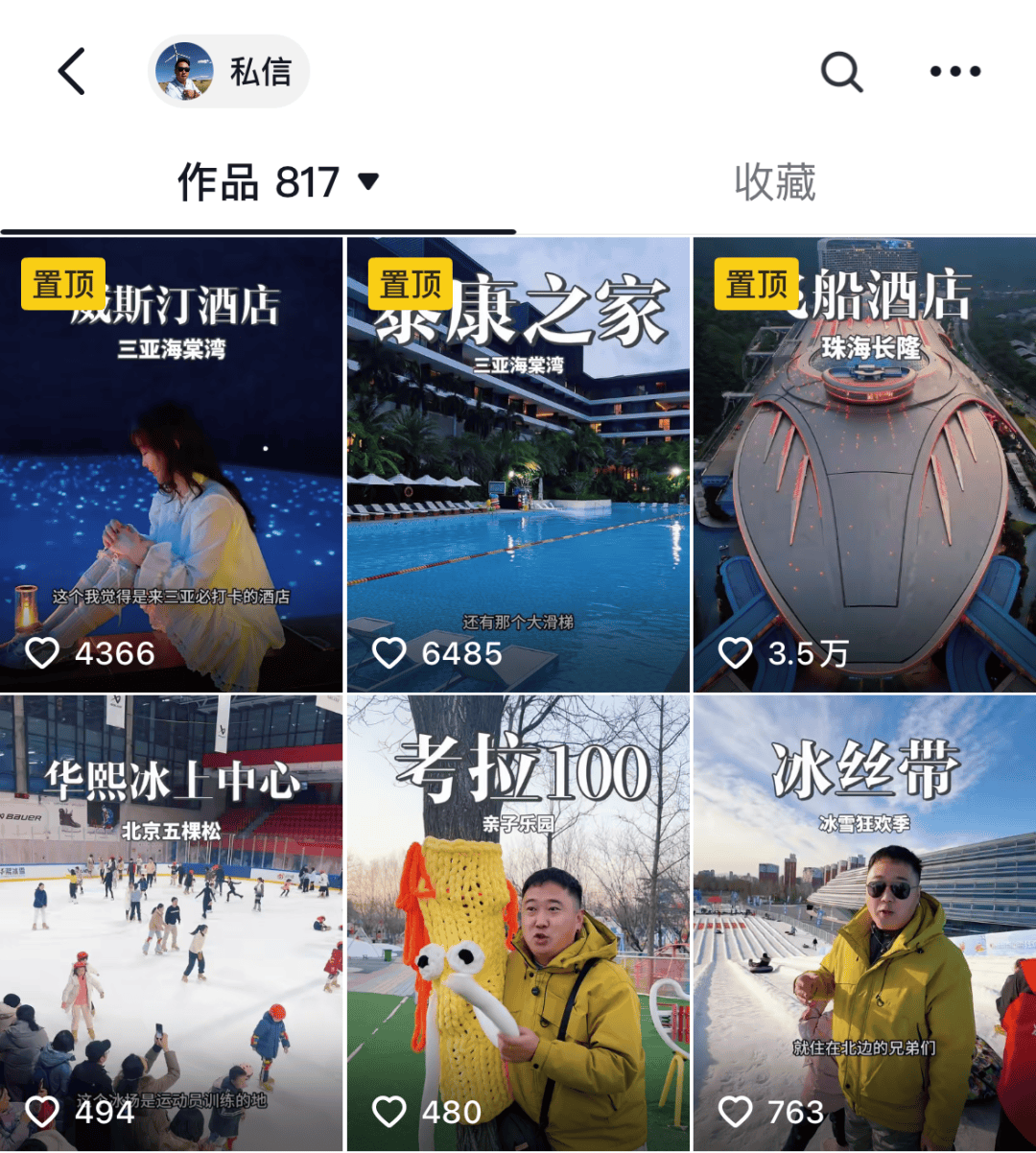This screenshot has height=1153, width=1036.
Task: Open 私信 private message button
Action: [x=229, y=72]
